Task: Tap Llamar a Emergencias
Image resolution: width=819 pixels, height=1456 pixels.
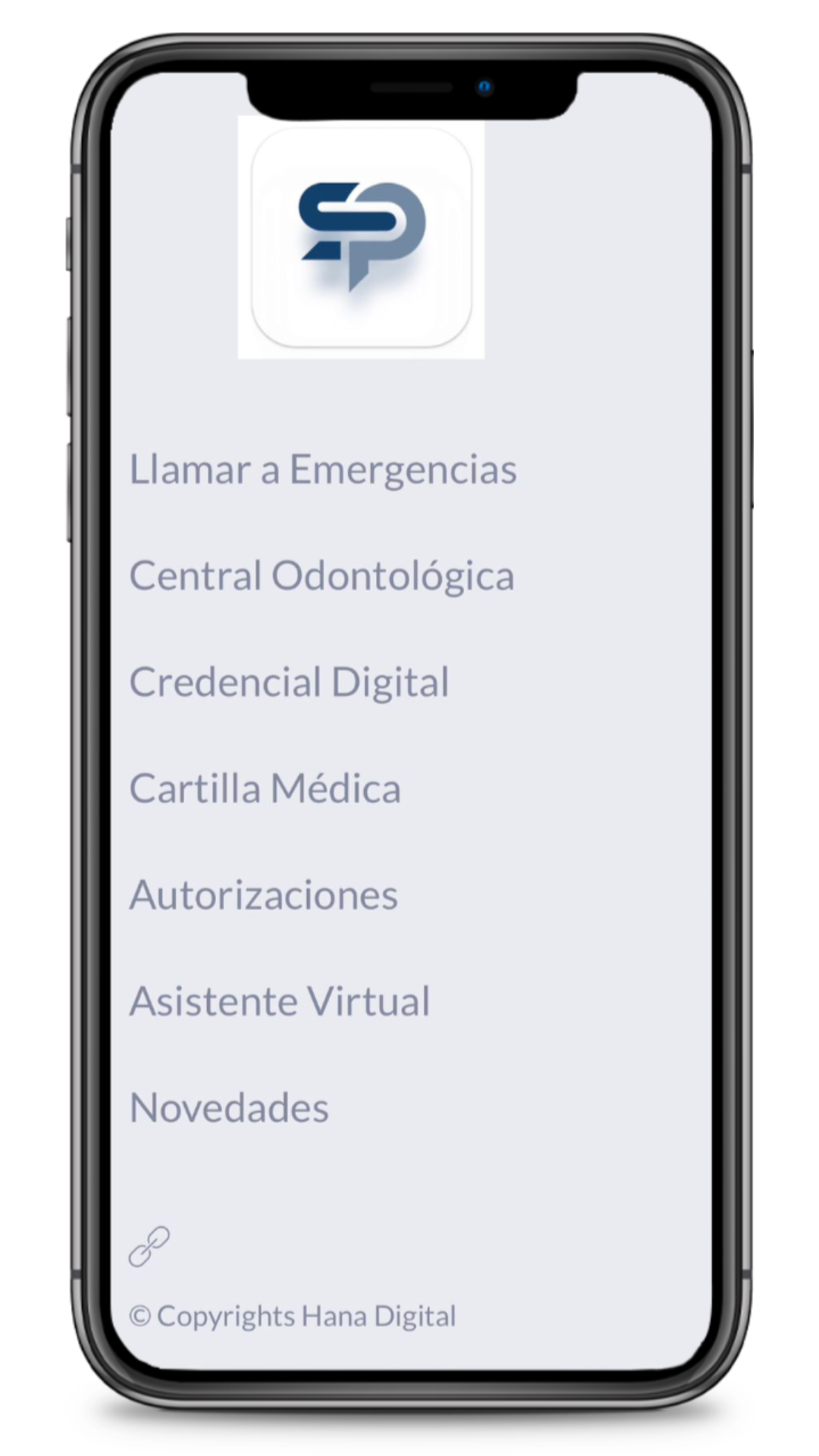Action: coord(322,469)
